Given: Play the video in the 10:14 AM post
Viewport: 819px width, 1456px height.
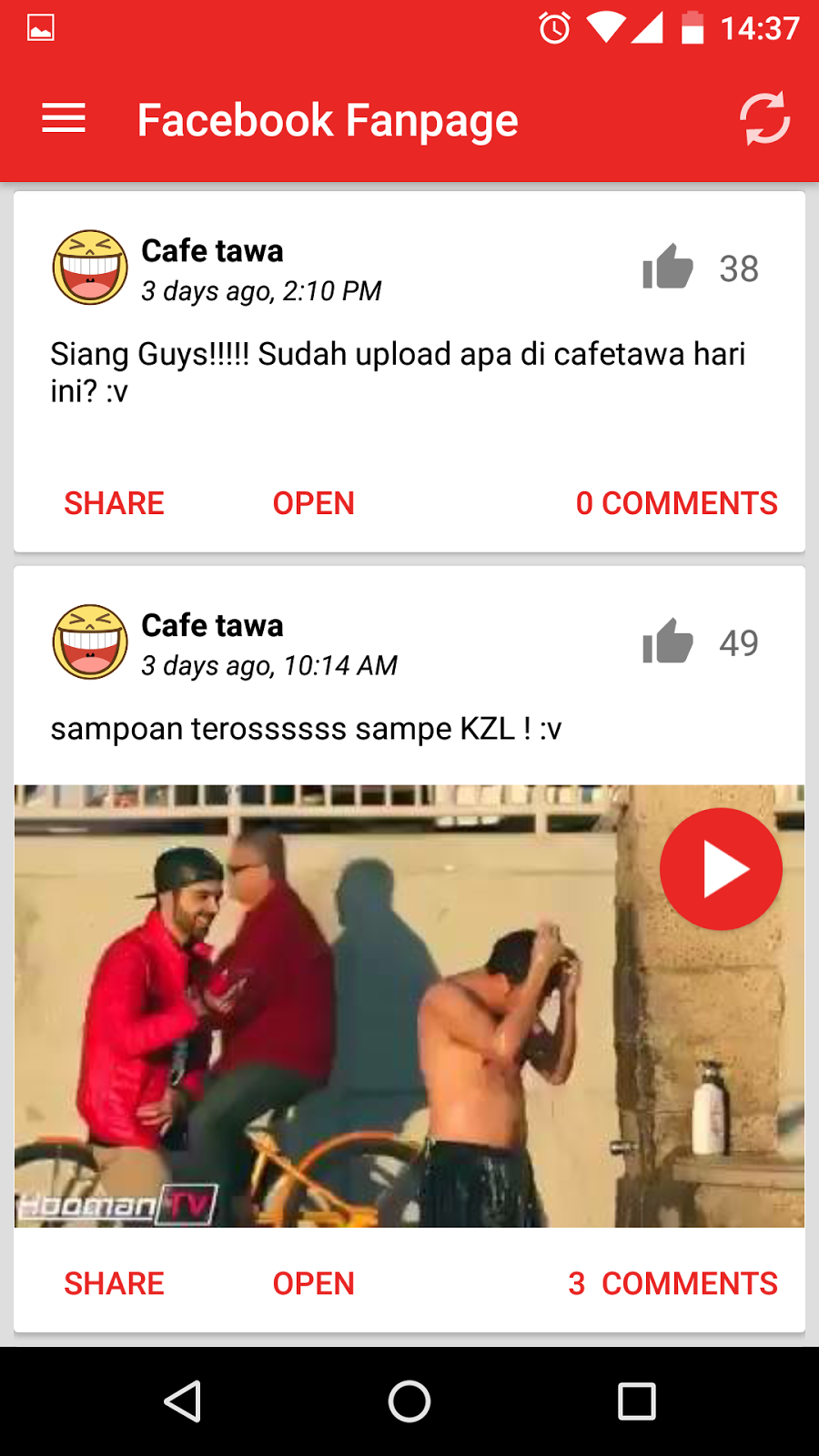Looking at the screenshot, I should (x=721, y=869).
